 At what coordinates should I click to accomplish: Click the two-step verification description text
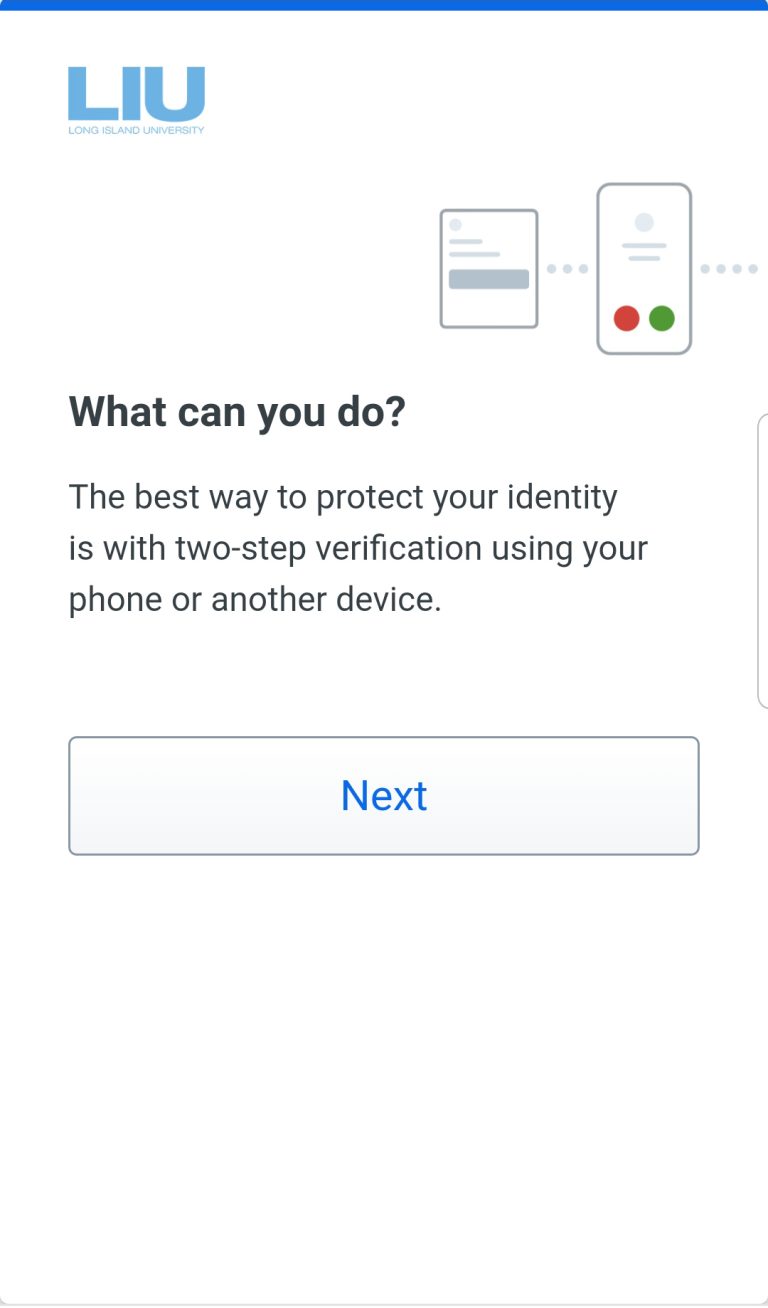pos(357,547)
